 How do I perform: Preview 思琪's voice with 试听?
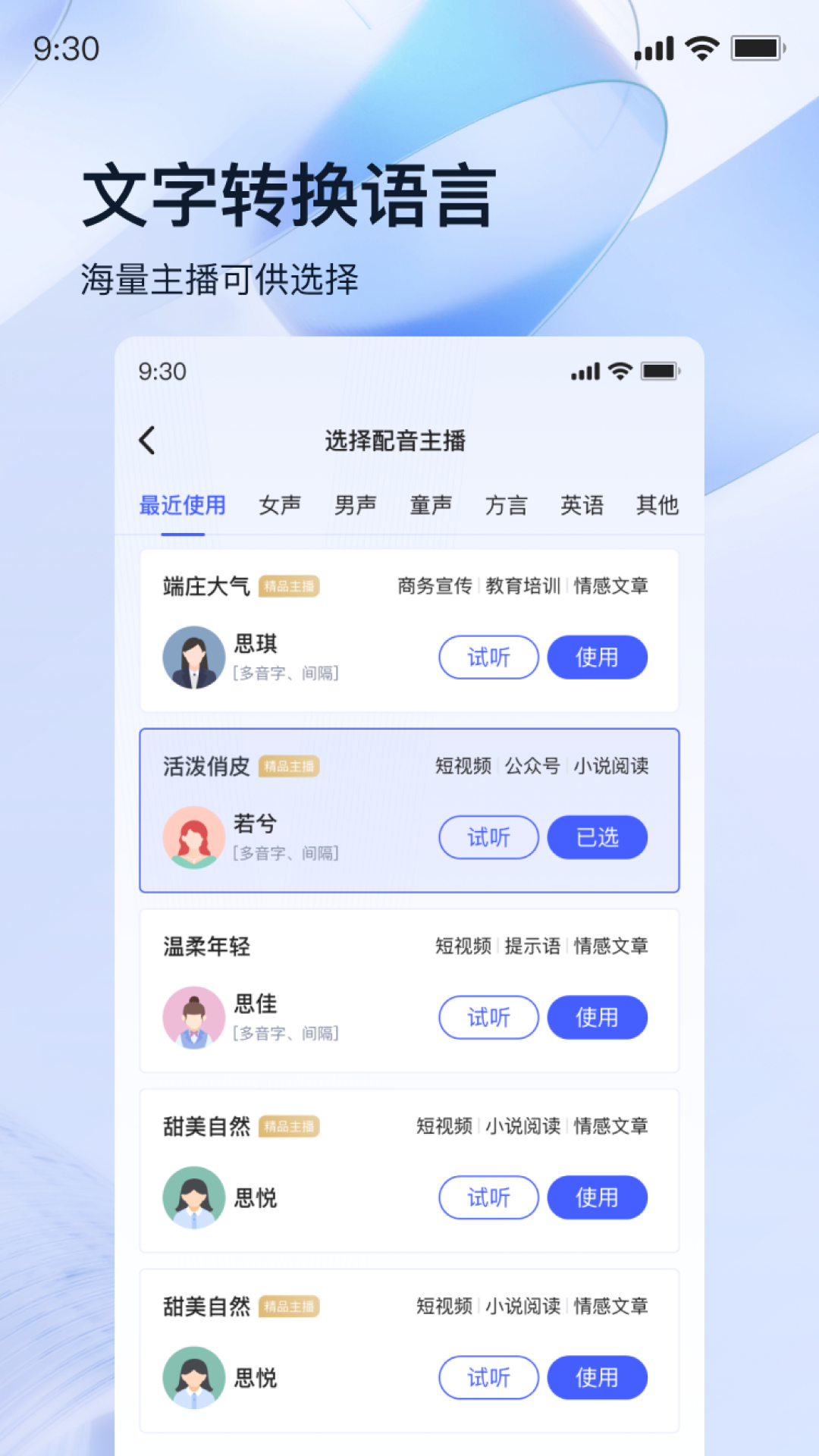[x=488, y=657]
